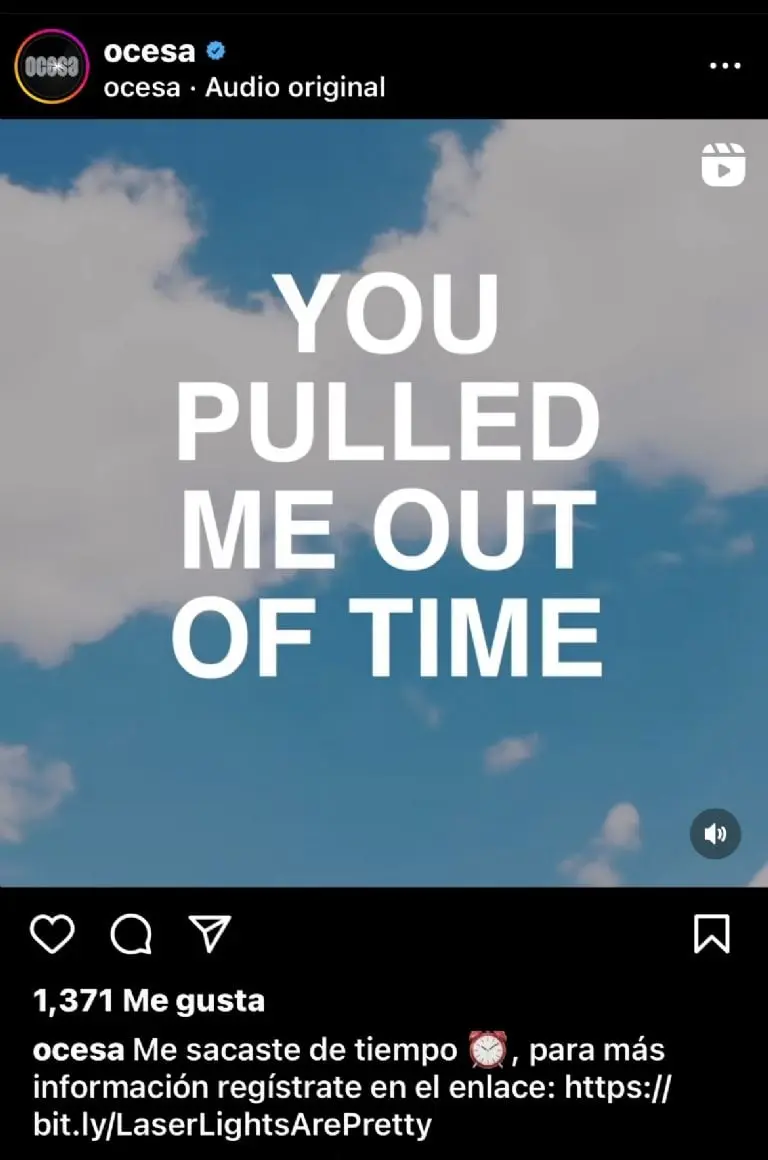Image resolution: width=768 pixels, height=1160 pixels.
Task: Share the post via paper plane icon
Action: tap(210, 934)
